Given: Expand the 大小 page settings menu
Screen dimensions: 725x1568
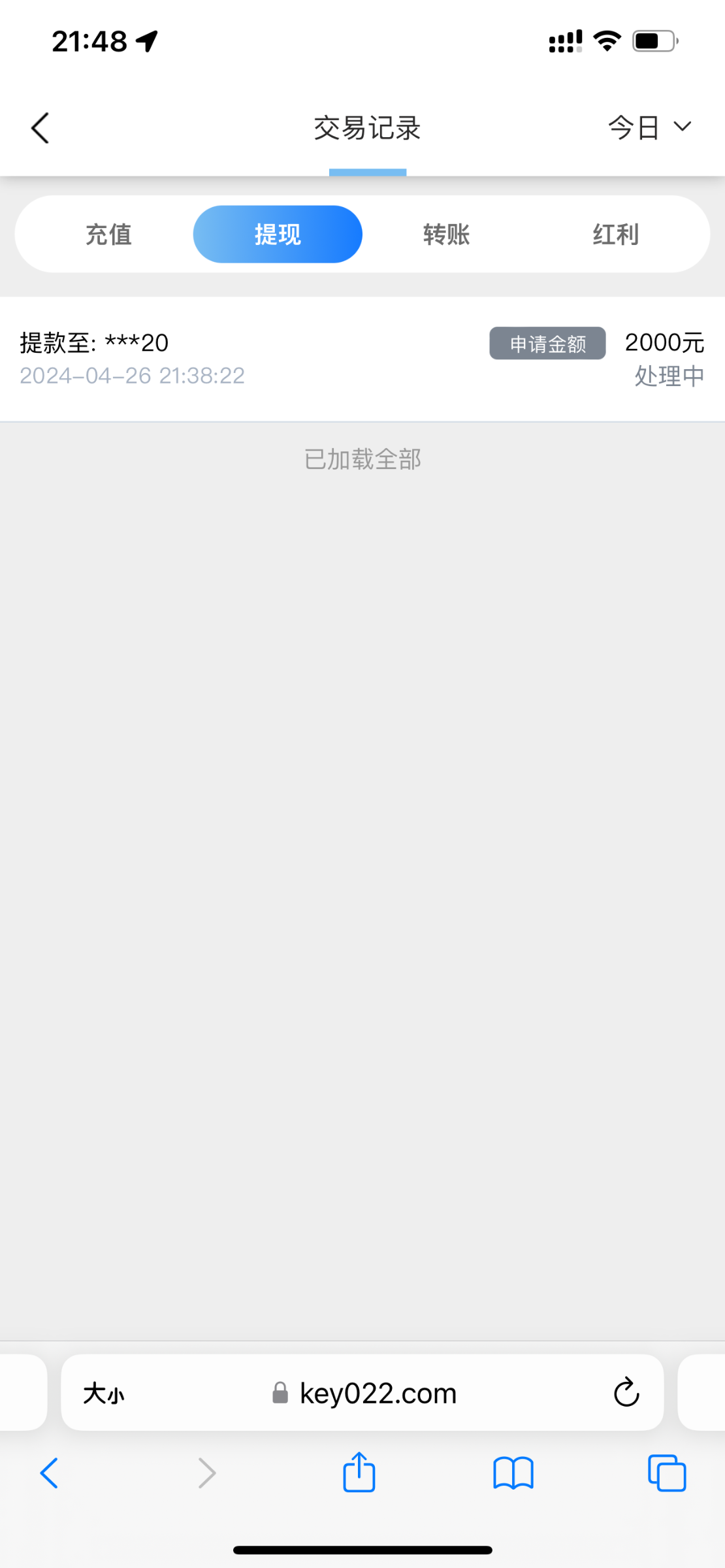Looking at the screenshot, I should click(104, 1392).
